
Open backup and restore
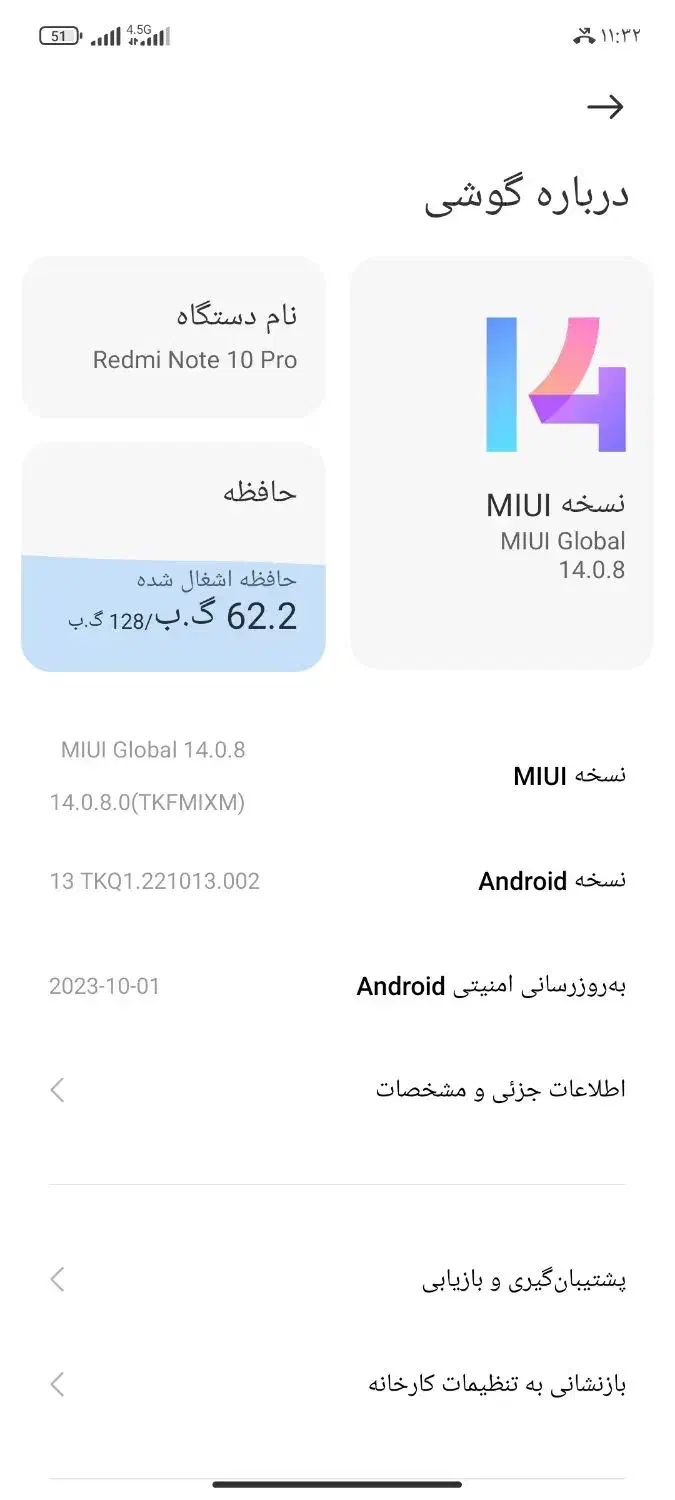pos(337,1280)
